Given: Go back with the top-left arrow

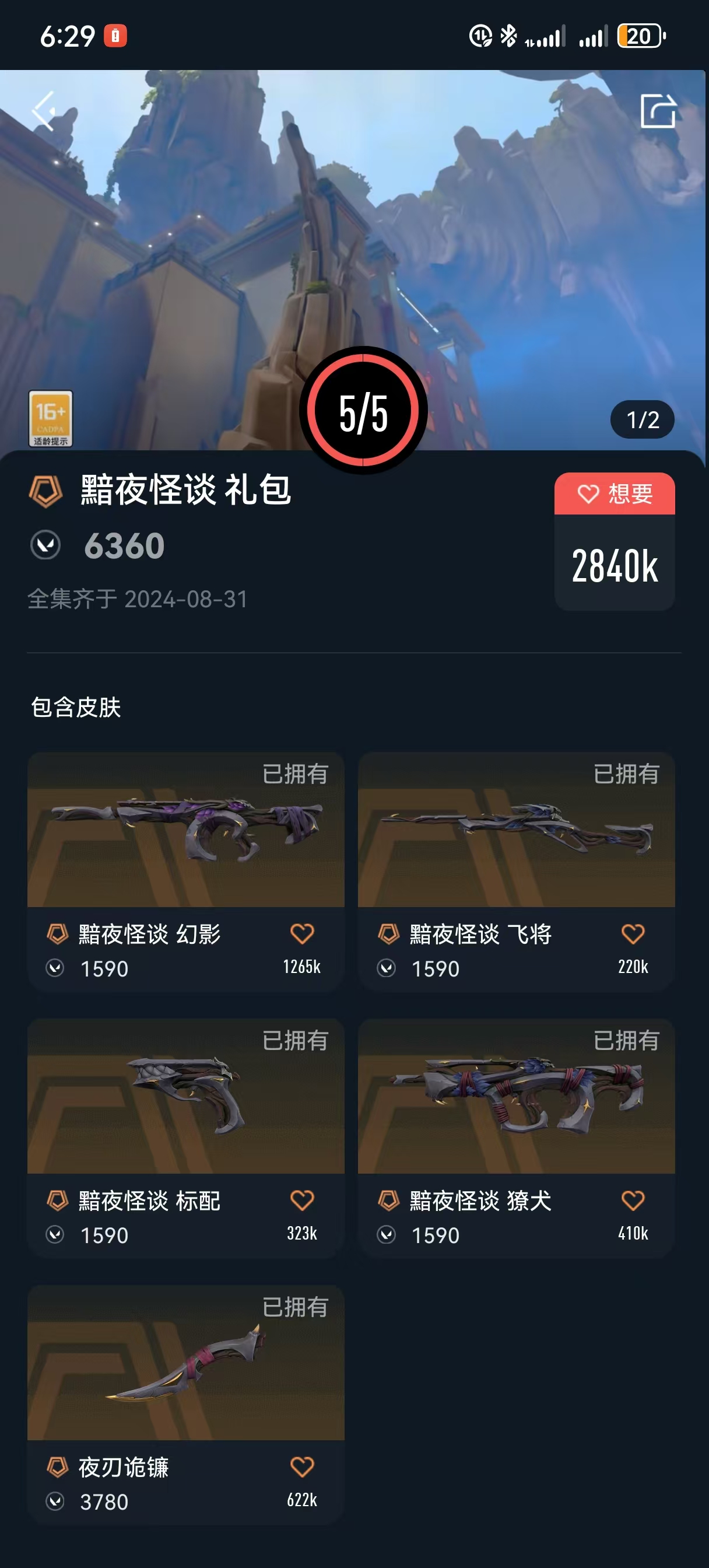Looking at the screenshot, I should 44,111.
